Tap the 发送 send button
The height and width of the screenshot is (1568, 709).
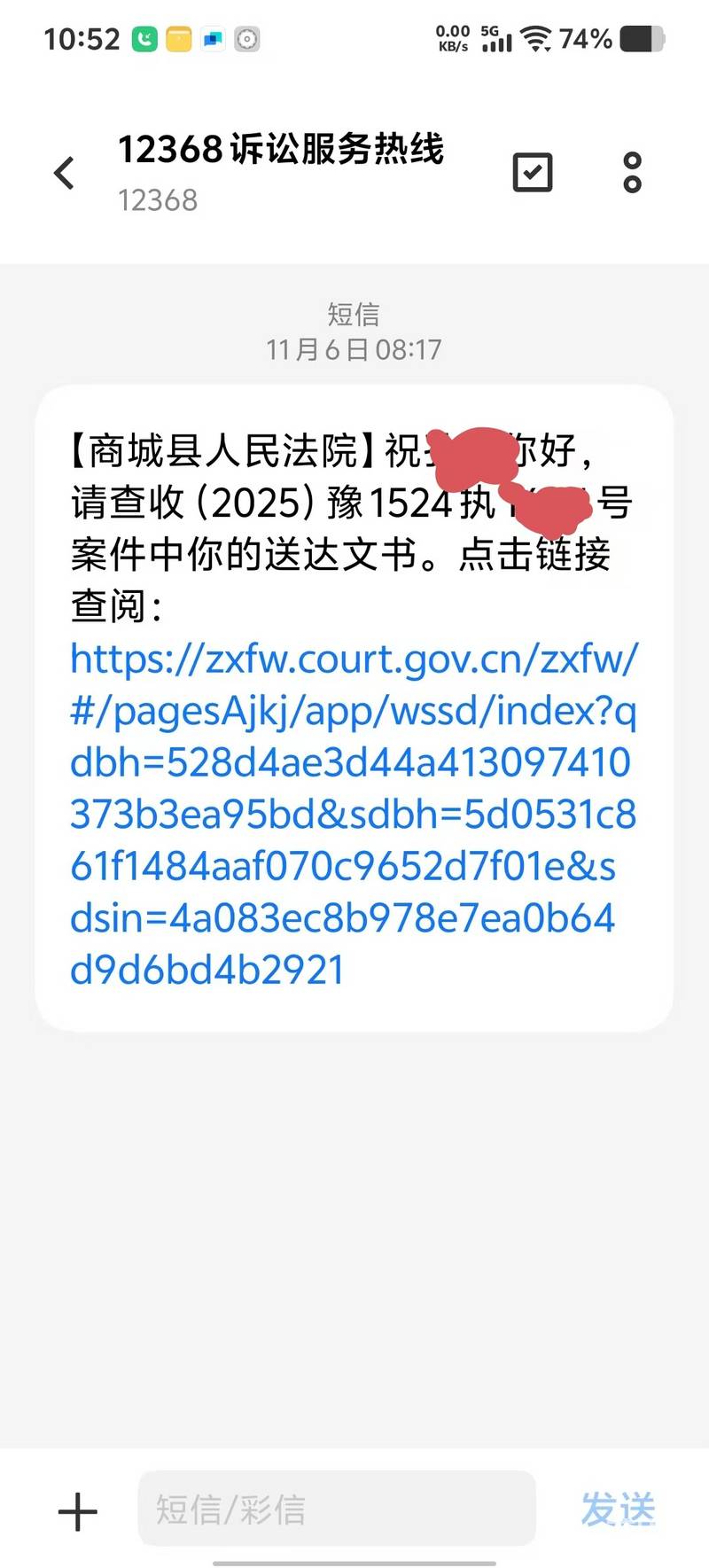click(618, 1509)
